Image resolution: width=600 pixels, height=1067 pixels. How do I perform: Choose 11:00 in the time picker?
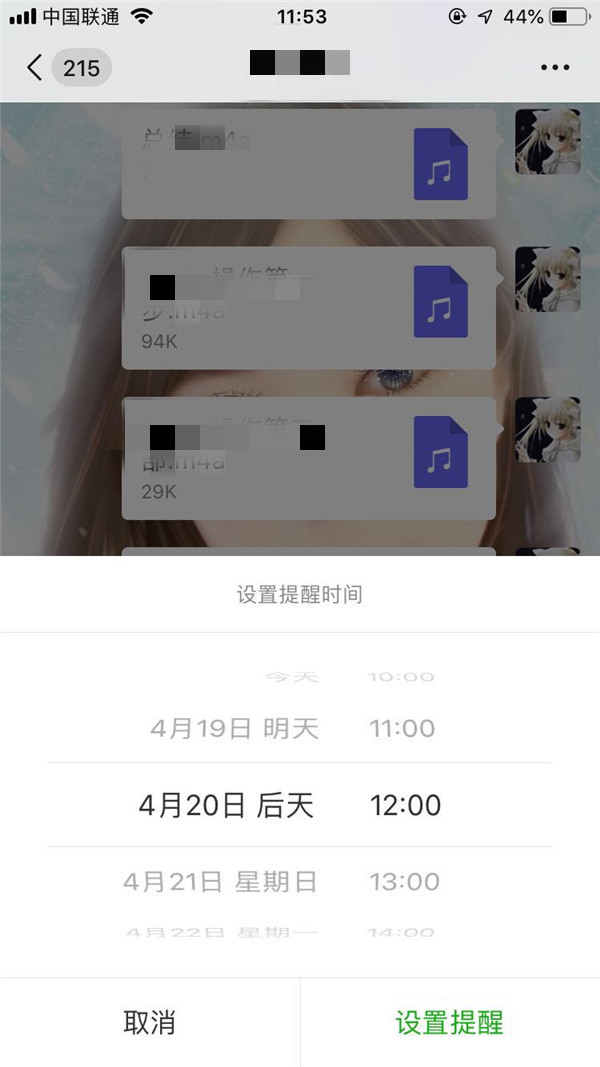click(402, 728)
